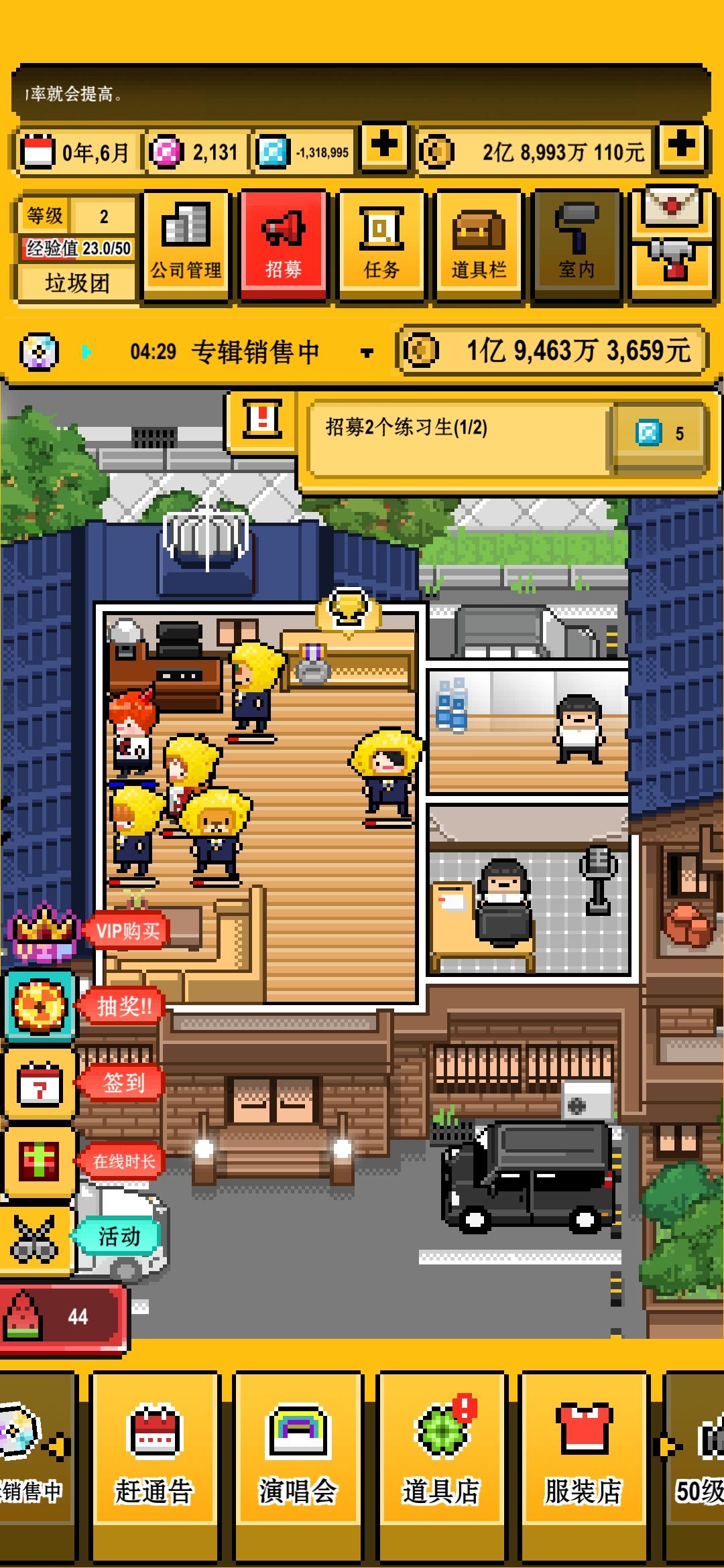The width and height of the screenshot is (724, 1568).
Task: Open the 道具栏 item bag icon
Action: pyautogui.click(x=478, y=243)
